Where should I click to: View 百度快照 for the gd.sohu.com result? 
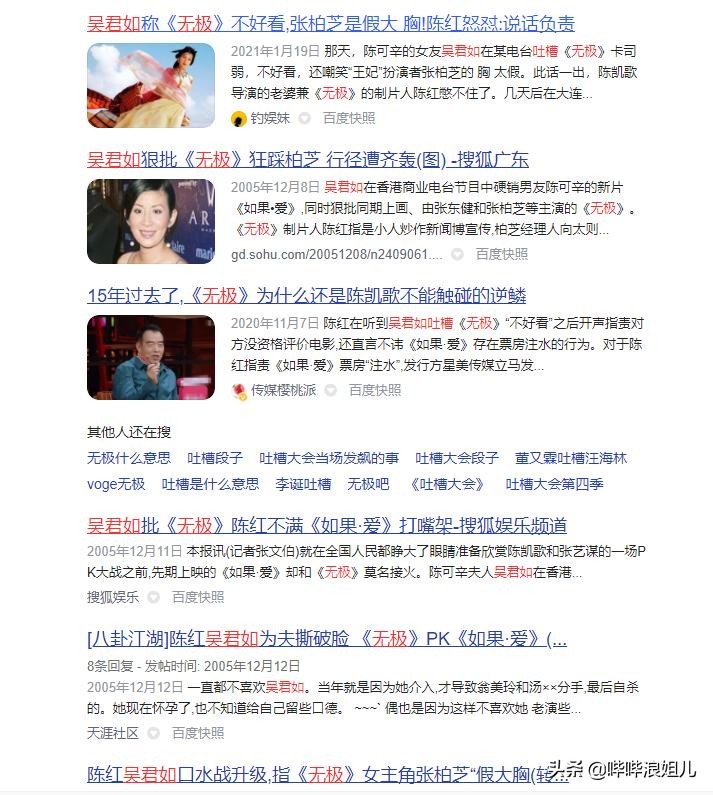tap(501, 254)
